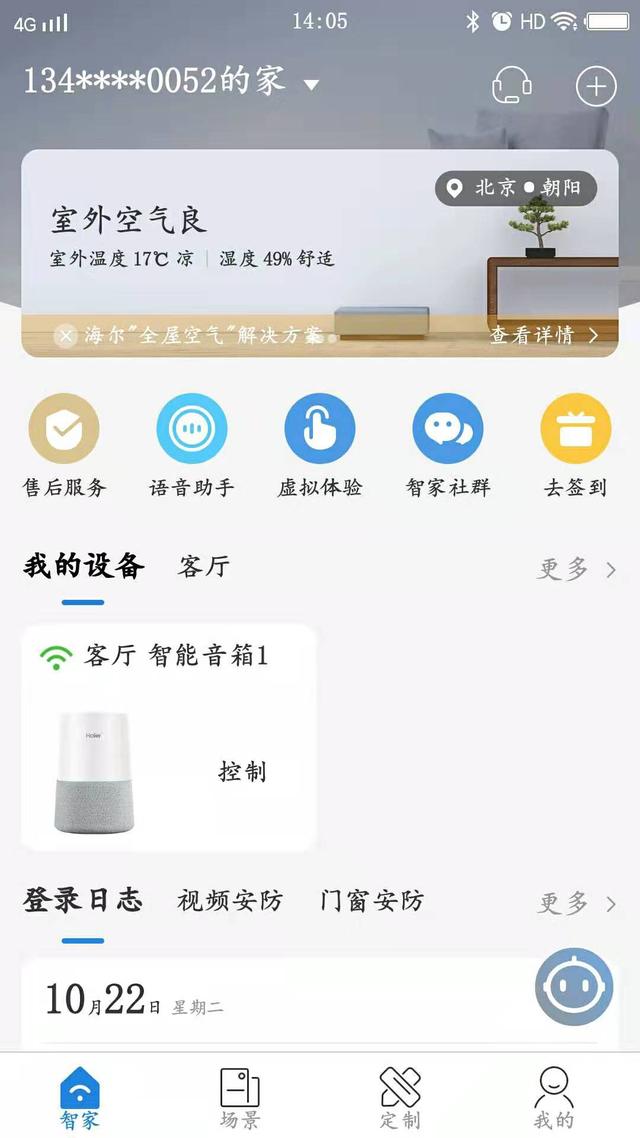Viewport: 640px width, 1138px height.
Task: Dismiss the 海尔全屋空气解决方案 banner
Action: (x=66, y=336)
